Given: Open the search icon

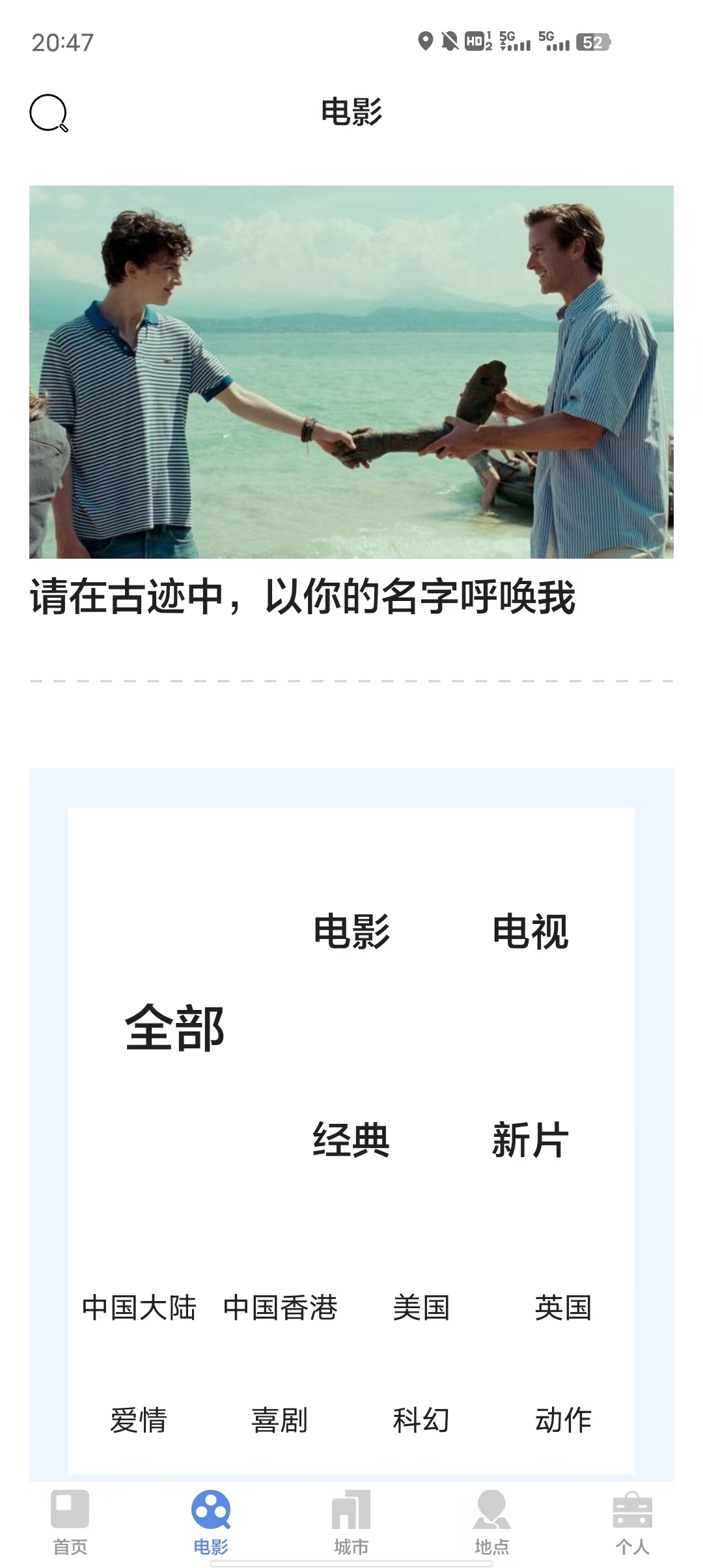Looking at the screenshot, I should pyautogui.click(x=49, y=113).
